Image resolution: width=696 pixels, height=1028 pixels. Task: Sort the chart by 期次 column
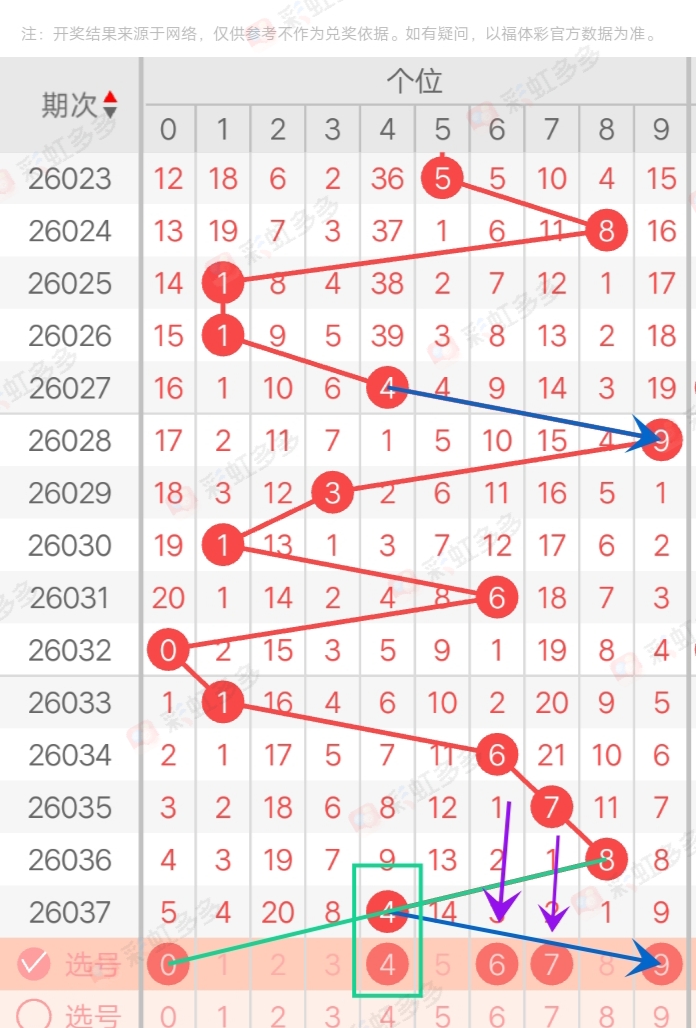pyautogui.click(x=110, y=104)
